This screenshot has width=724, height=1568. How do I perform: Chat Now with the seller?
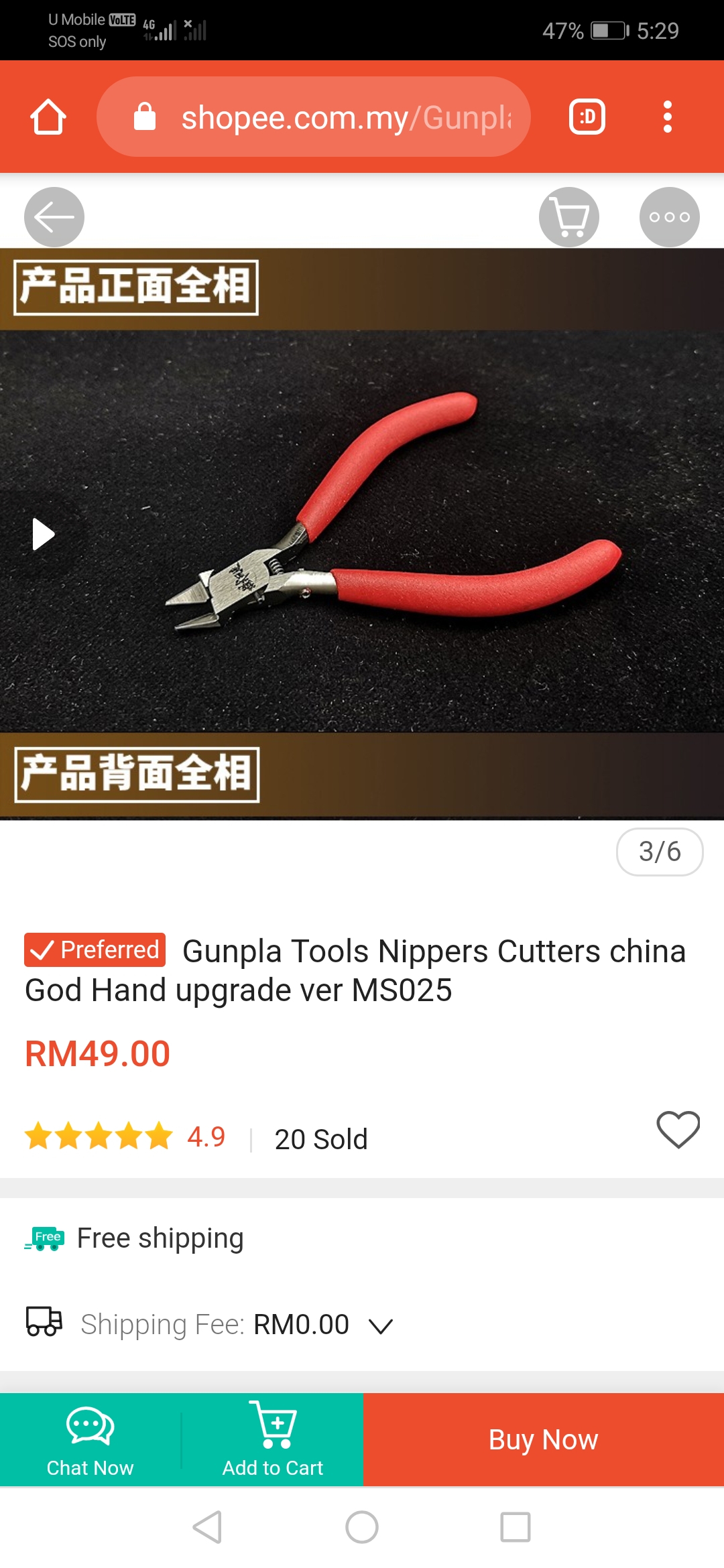click(90, 1439)
